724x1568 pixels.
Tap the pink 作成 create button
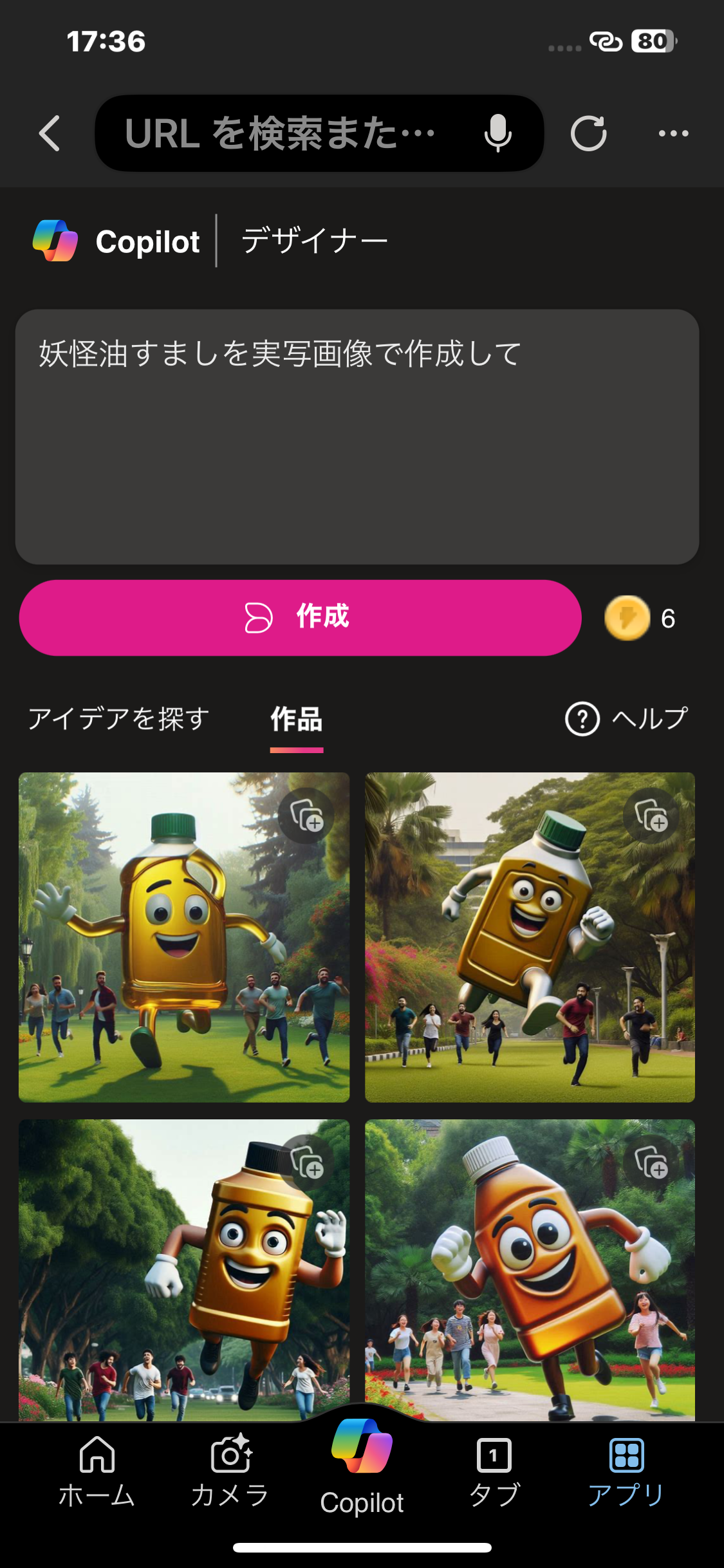click(300, 617)
